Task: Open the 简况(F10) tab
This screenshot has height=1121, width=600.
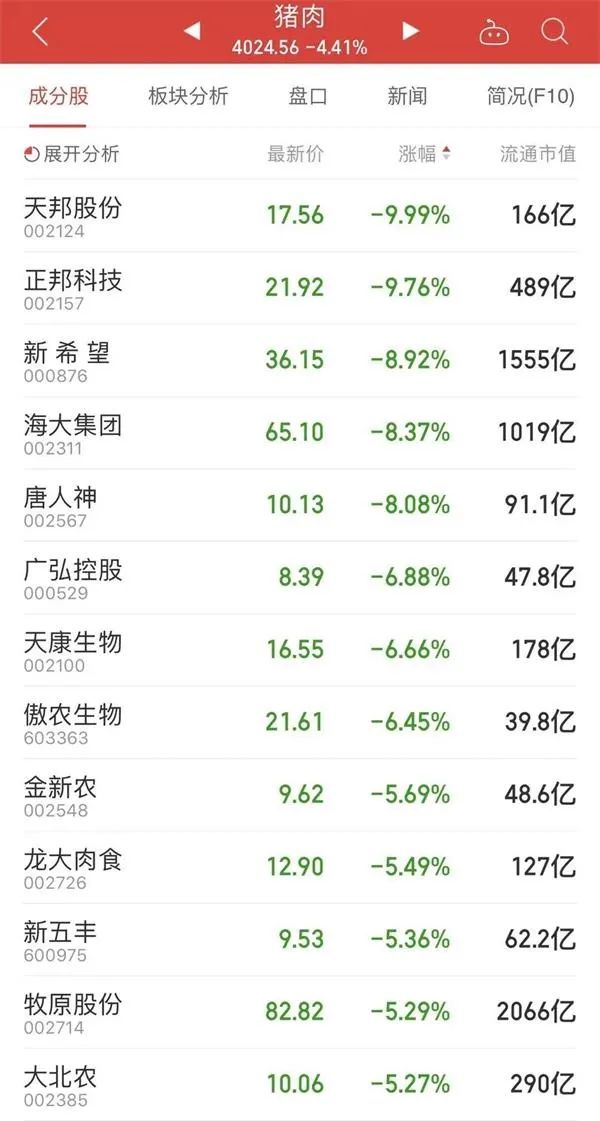Action: click(x=531, y=97)
